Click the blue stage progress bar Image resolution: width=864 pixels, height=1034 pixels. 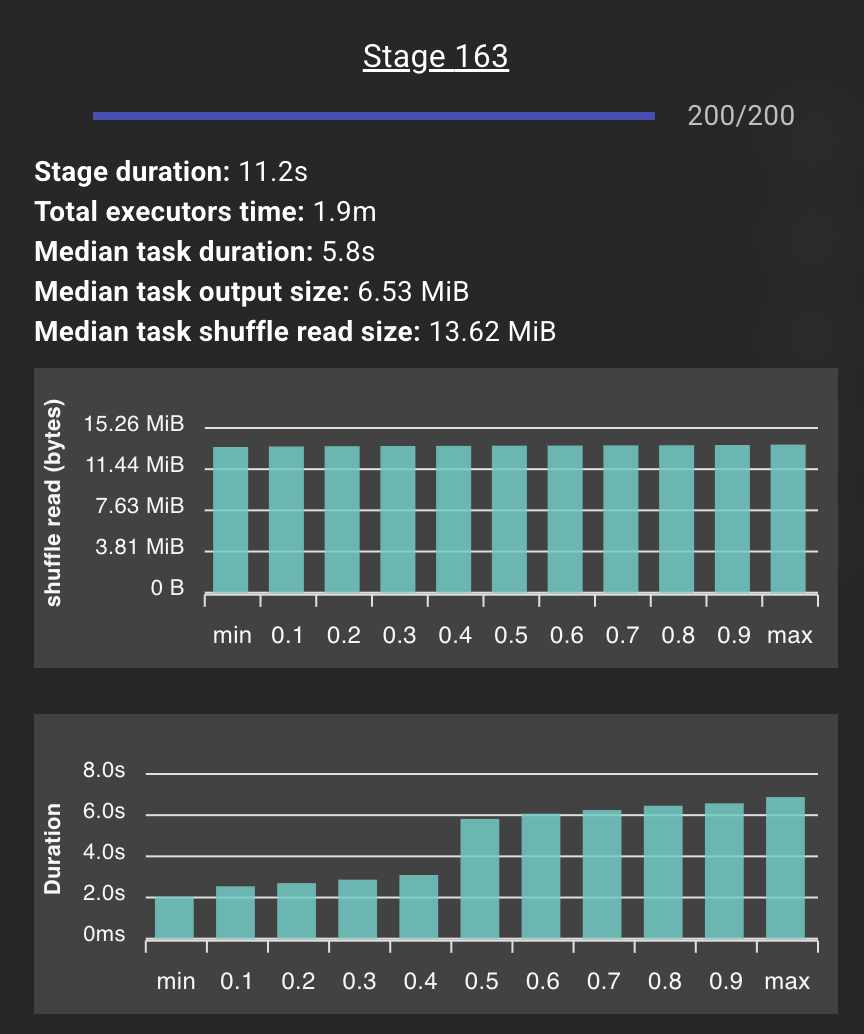click(375, 115)
